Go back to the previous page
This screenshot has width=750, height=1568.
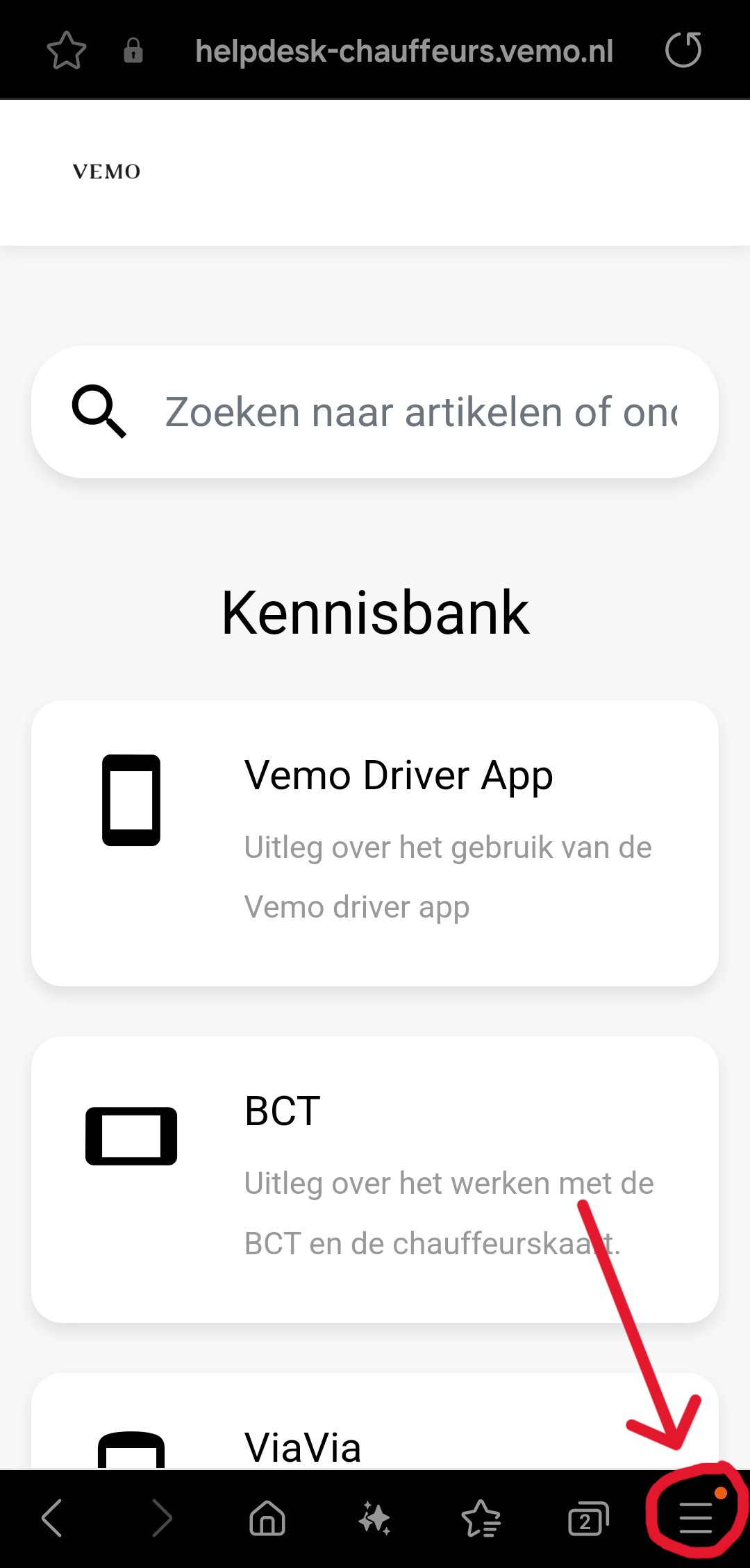coord(53,1518)
